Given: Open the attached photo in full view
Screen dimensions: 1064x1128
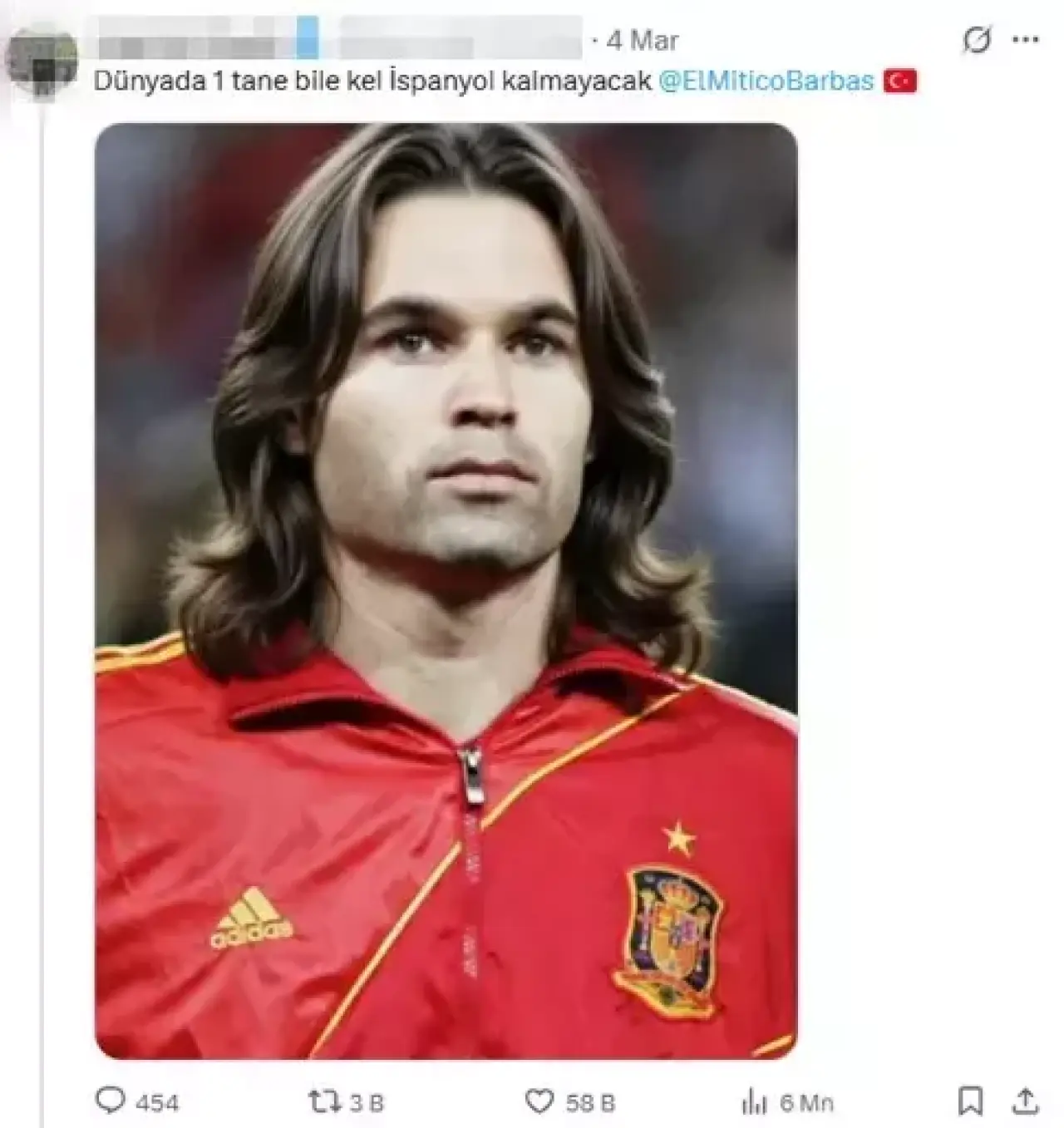Looking at the screenshot, I should tap(446, 590).
